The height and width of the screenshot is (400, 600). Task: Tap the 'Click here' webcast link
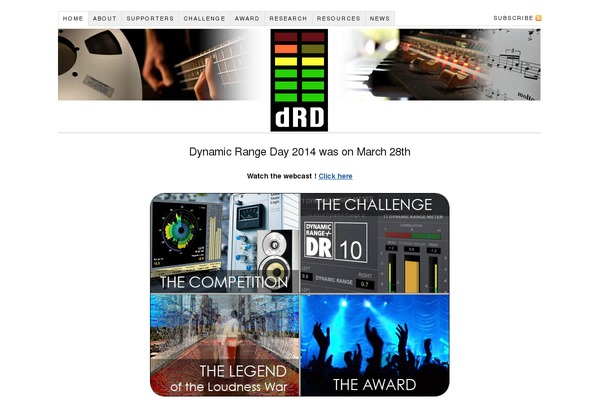pos(335,176)
